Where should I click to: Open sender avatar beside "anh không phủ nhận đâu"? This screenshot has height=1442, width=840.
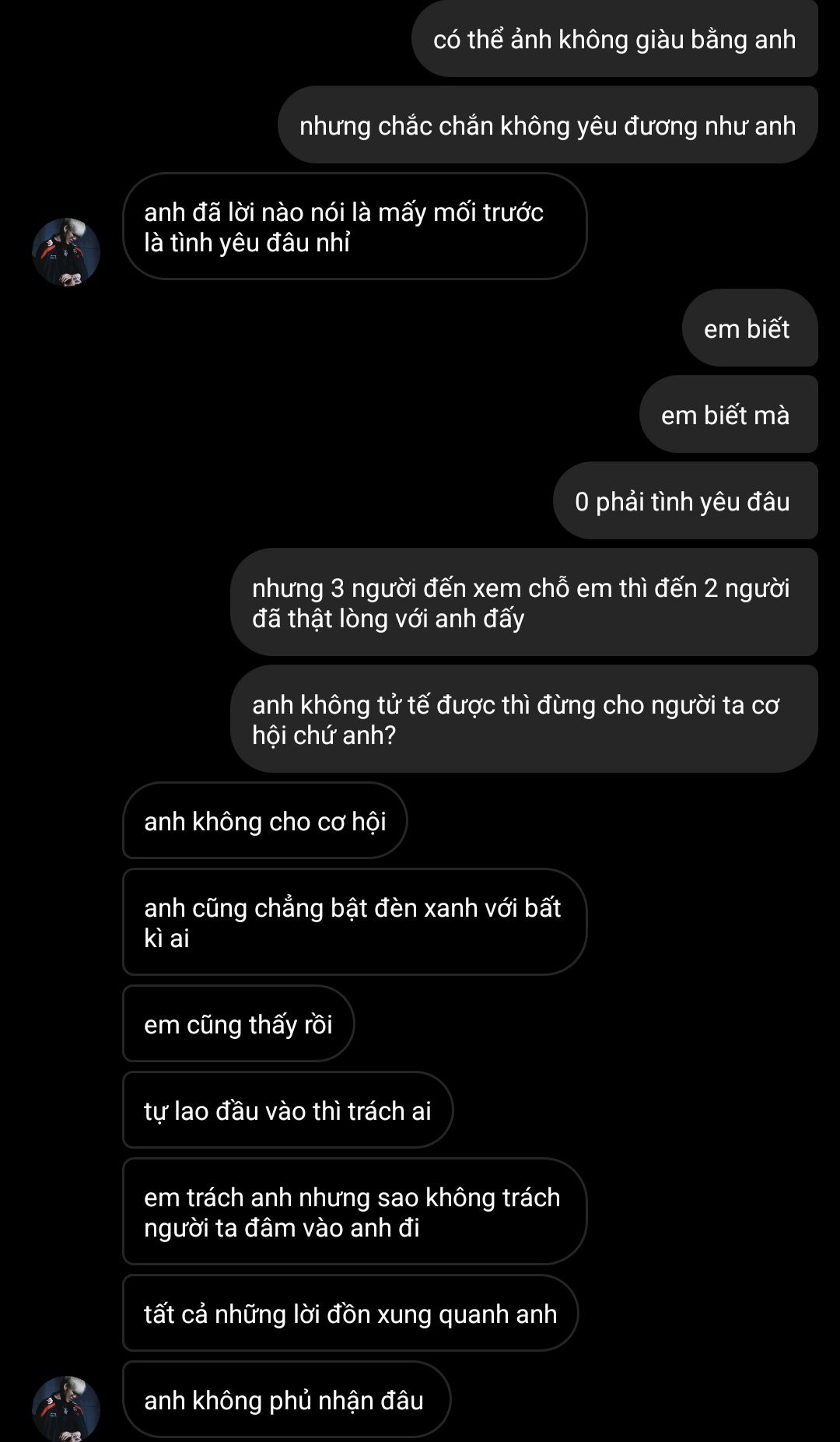66,1409
